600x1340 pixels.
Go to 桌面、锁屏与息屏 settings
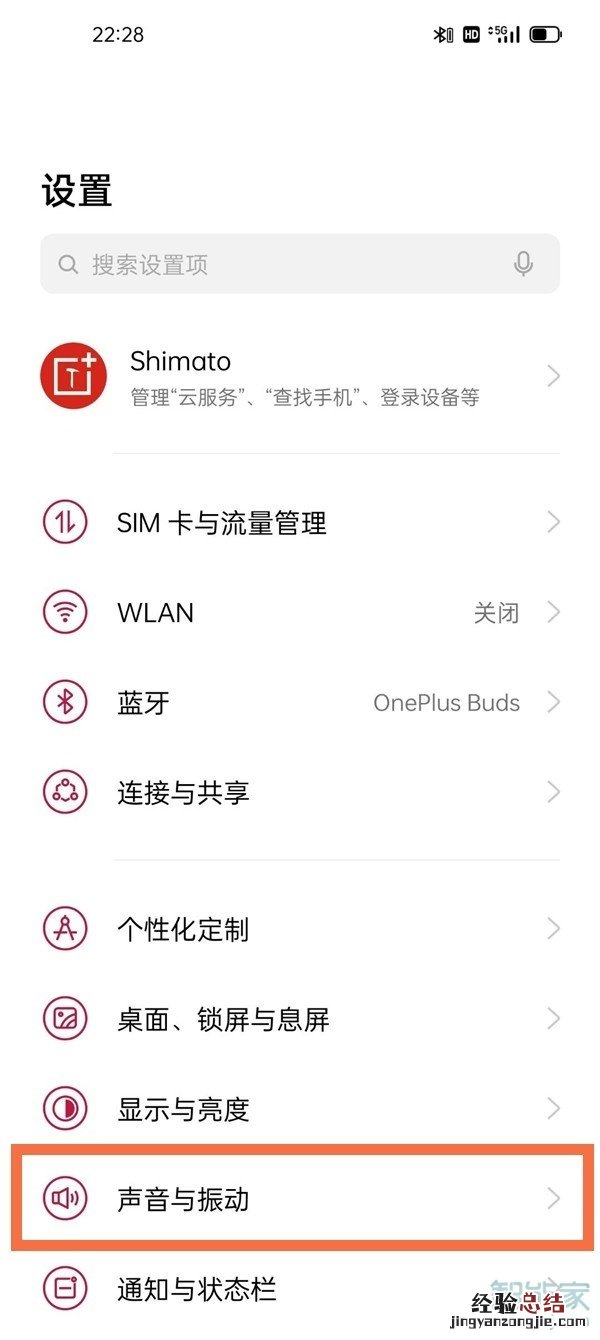(x=300, y=1020)
